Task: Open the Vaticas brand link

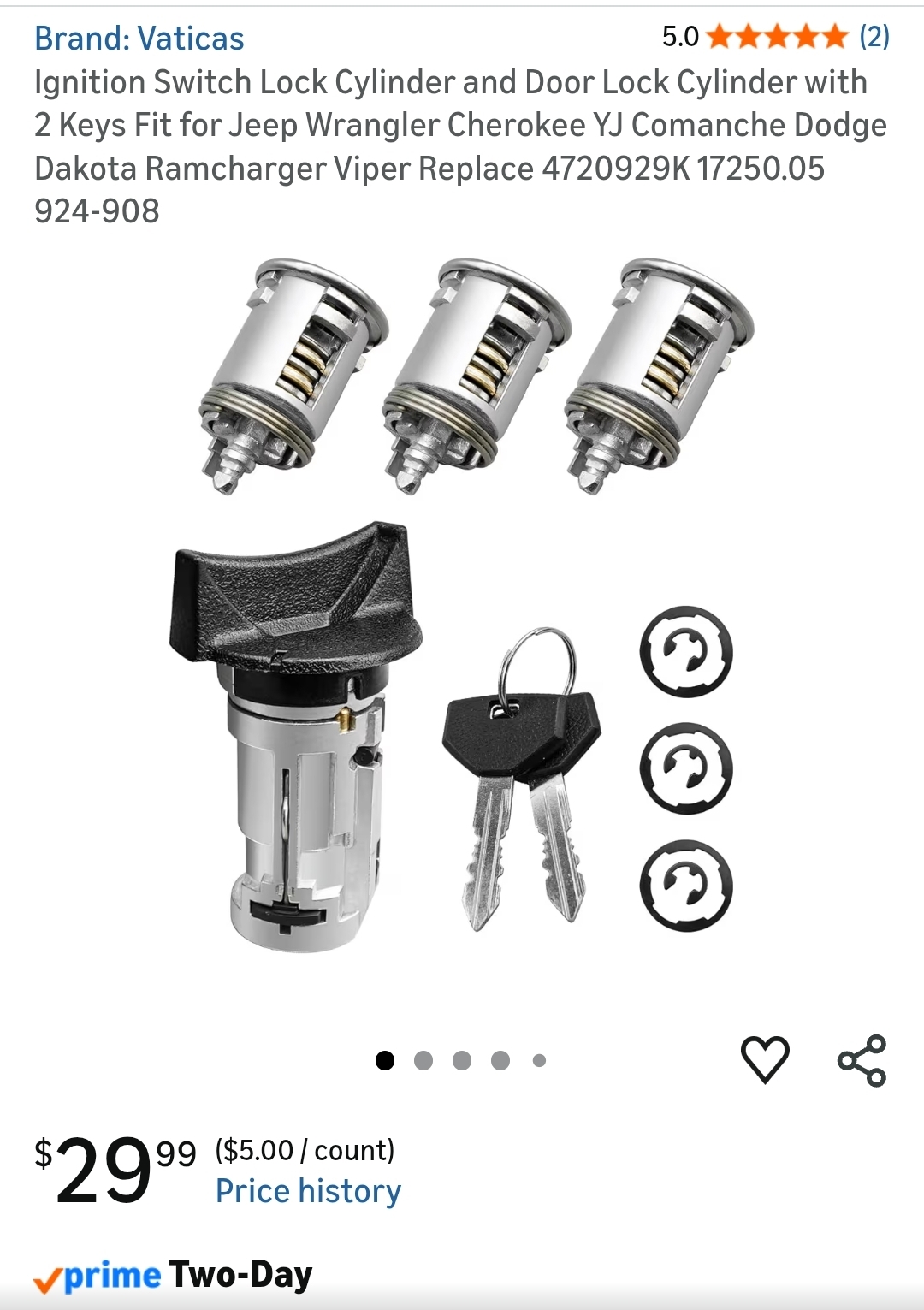Action: [139, 39]
